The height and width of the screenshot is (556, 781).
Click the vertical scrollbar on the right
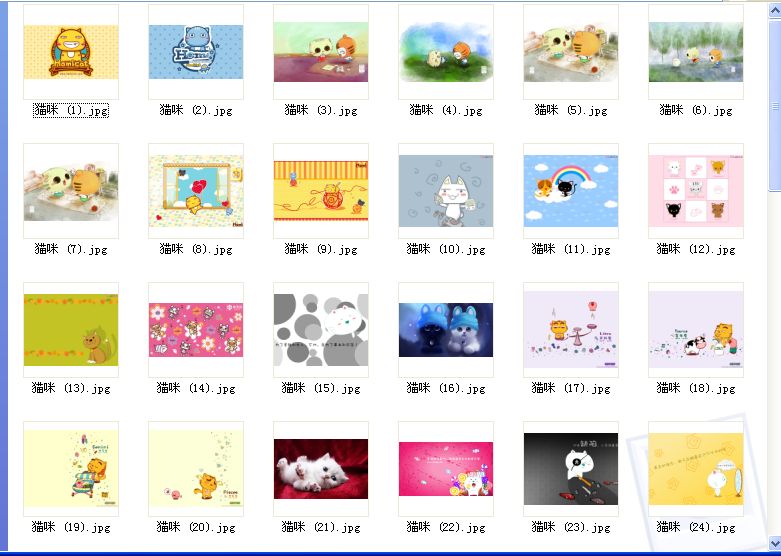(774, 300)
